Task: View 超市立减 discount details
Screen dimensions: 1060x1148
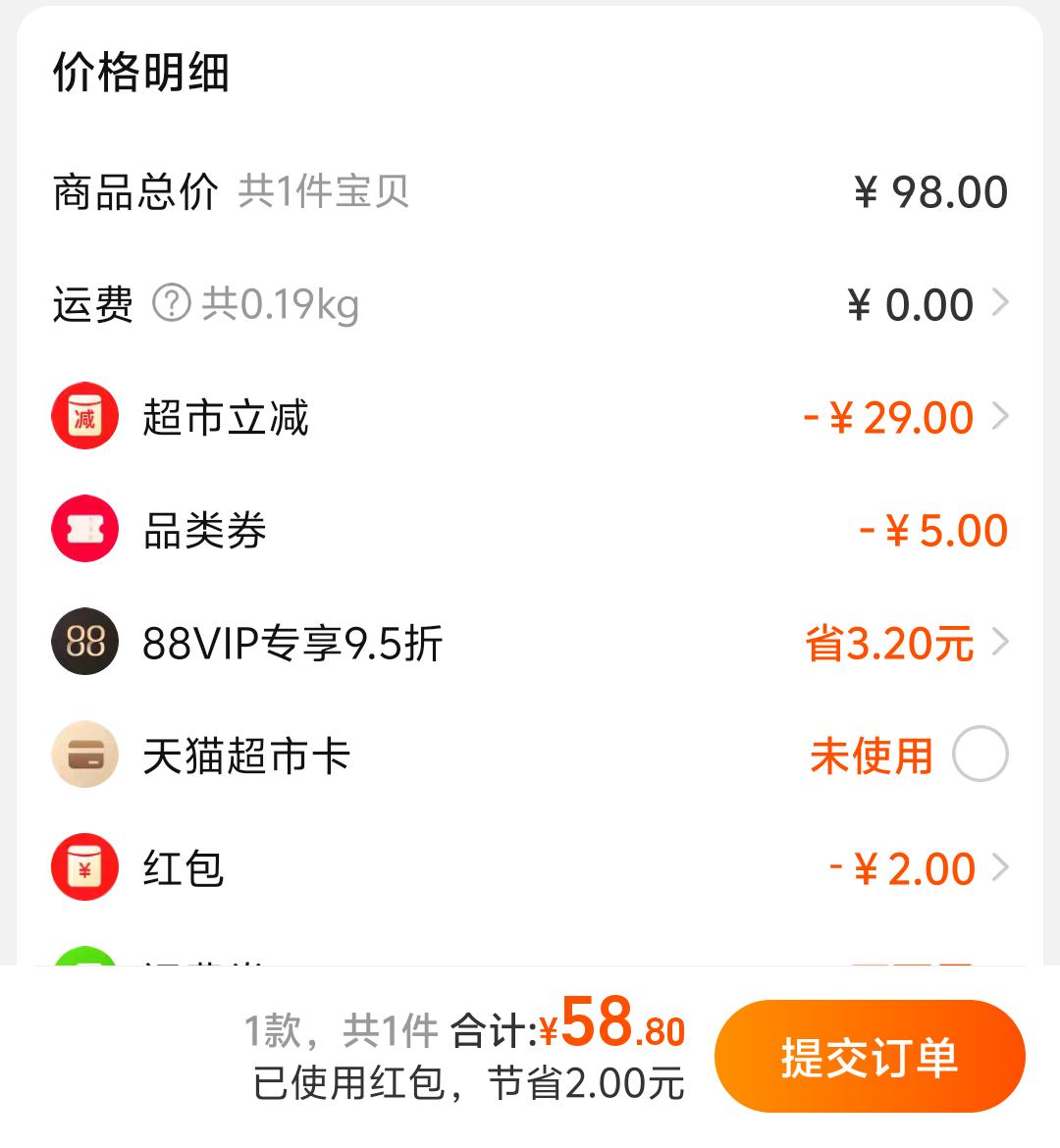Action: (999, 417)
